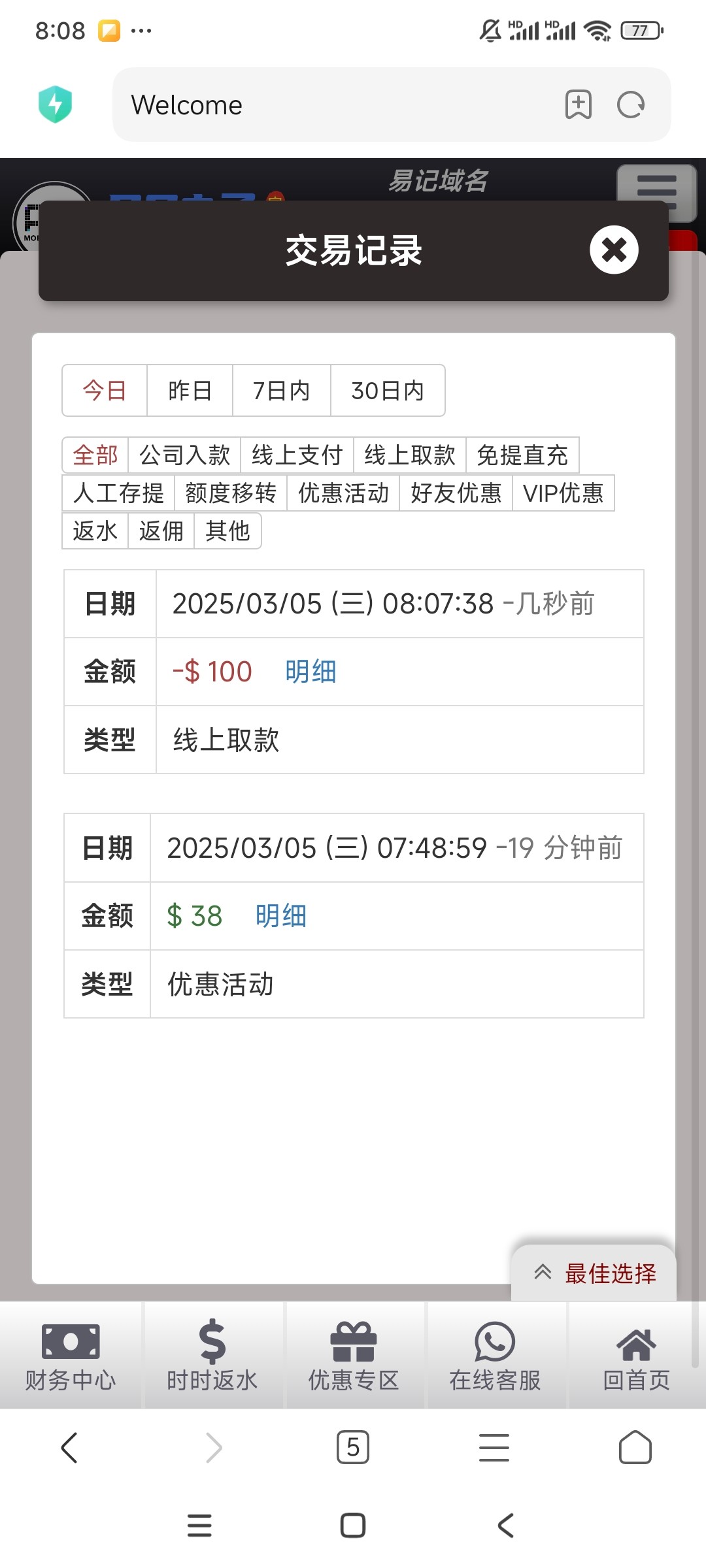Open the browser tab switcher showing 5
The image size is (706, 1568).
point(353,1447)
